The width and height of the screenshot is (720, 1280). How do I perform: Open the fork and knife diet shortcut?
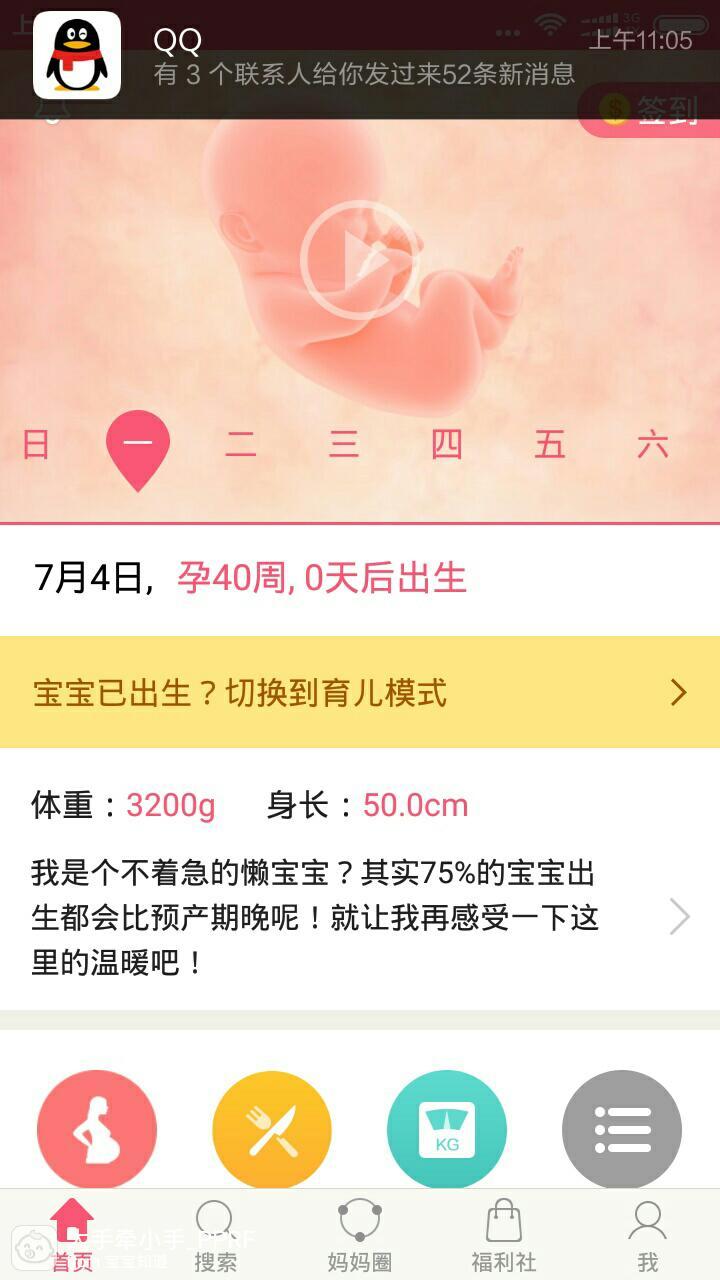272,1130
